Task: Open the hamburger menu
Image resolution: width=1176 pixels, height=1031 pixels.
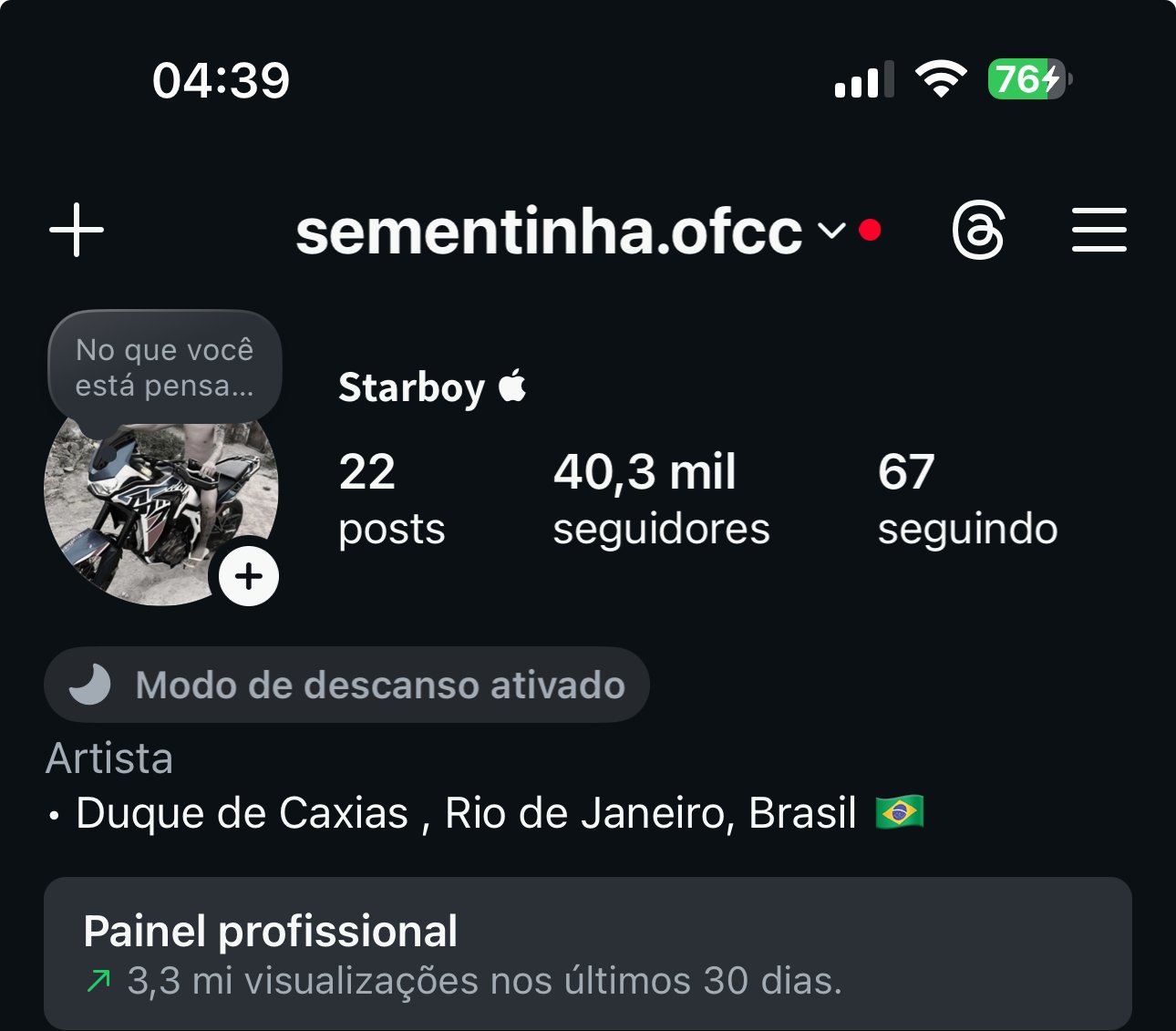Action: [x=1099, y=230]
